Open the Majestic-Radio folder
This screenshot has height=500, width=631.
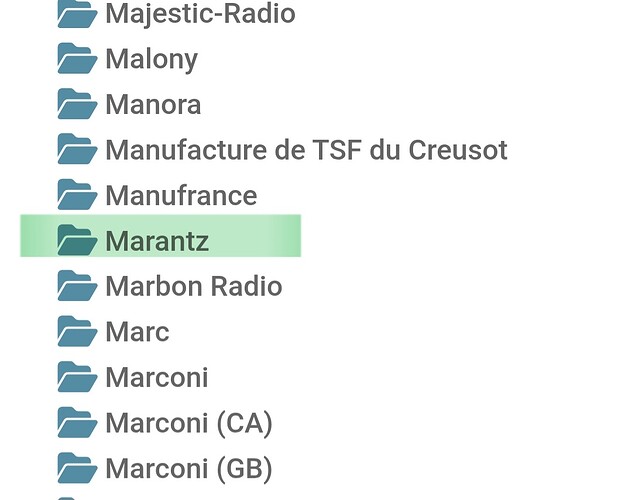coord(199,14)
